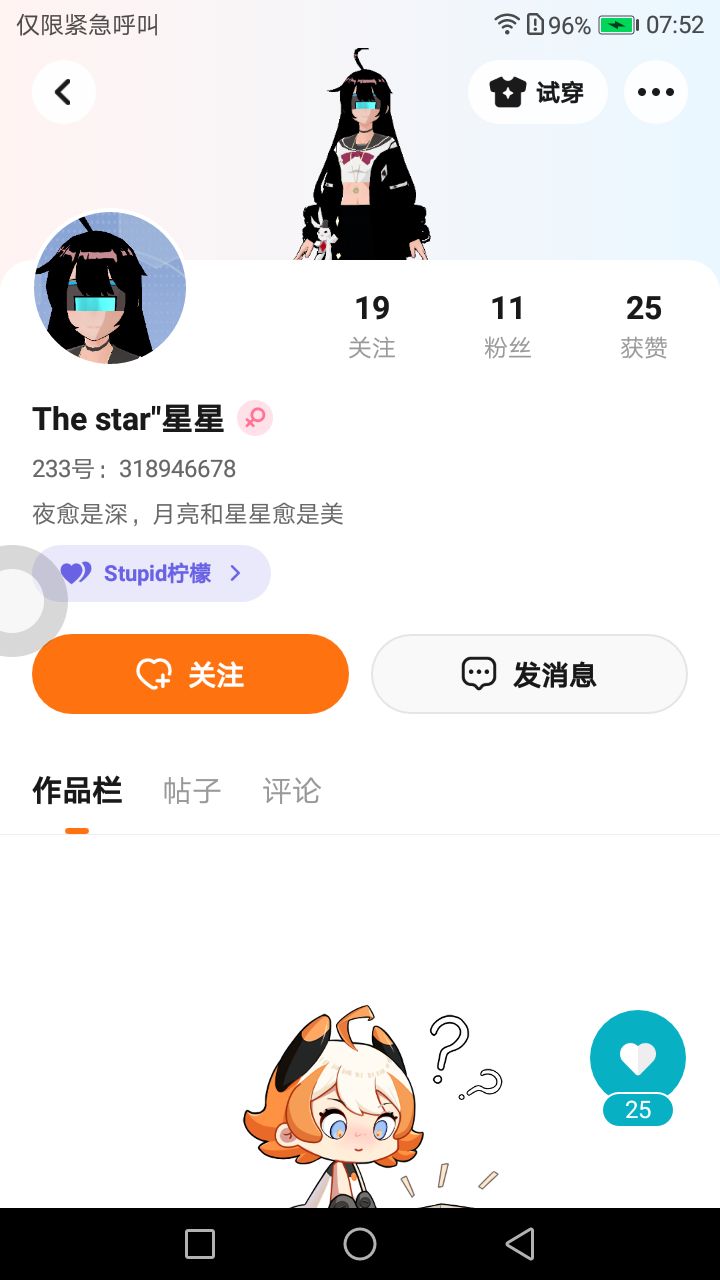
Task: Open the three-dot overflow menu
Action: pos(655,92)
